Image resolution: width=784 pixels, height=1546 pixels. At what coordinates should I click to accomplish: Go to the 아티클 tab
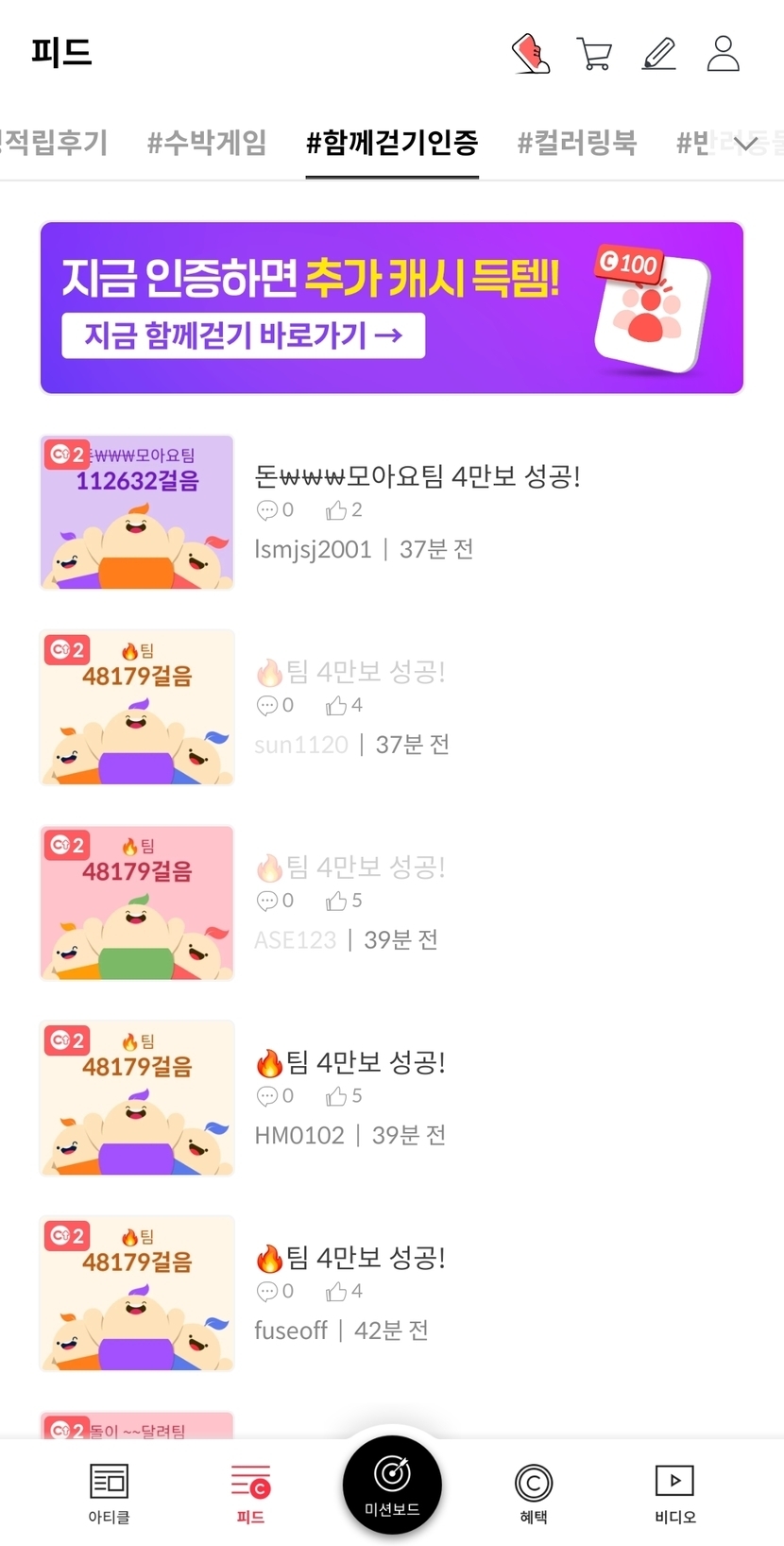coord(109,1493)
